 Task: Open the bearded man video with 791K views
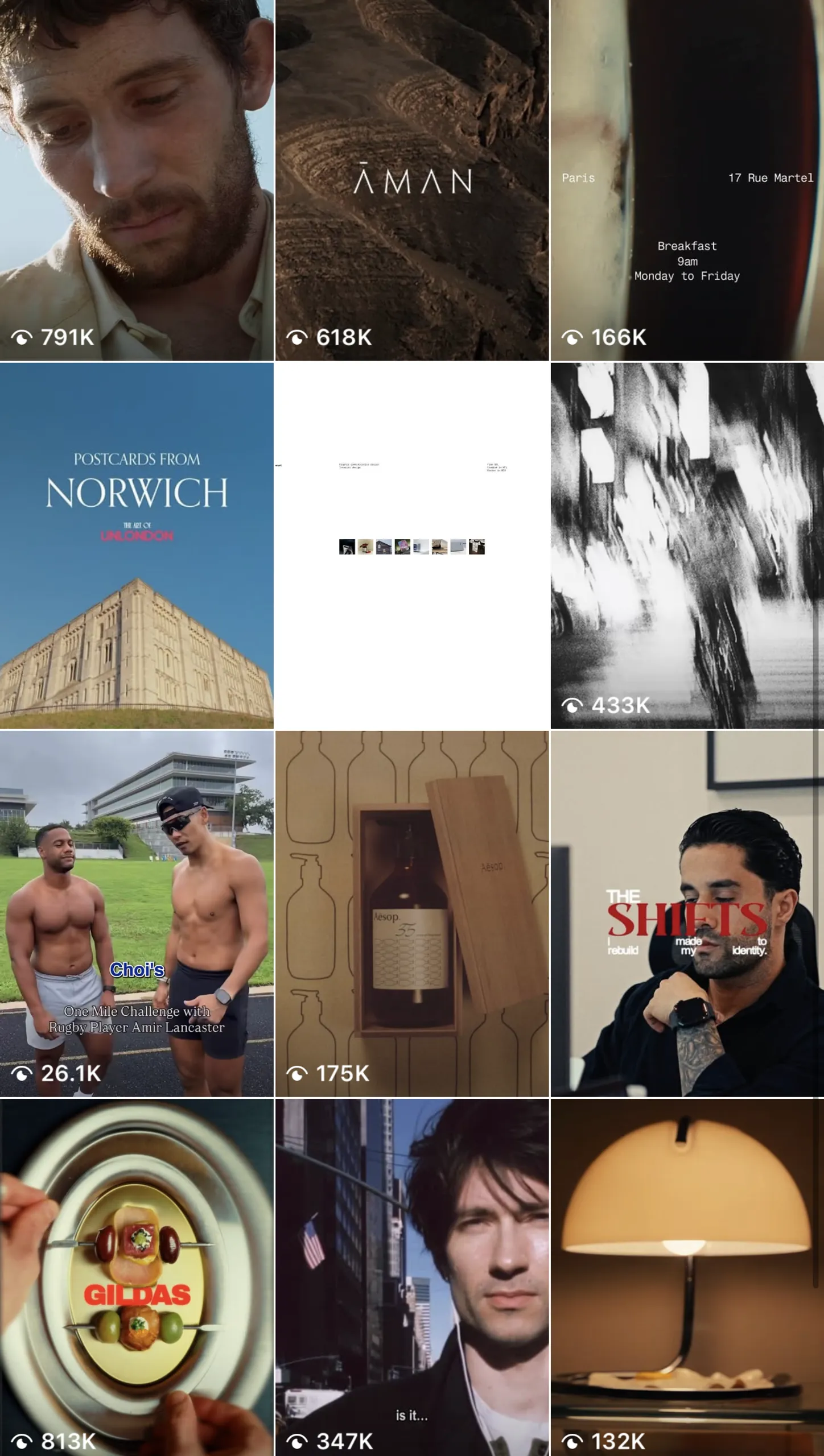pyautogui.click(x=137, y=180)
